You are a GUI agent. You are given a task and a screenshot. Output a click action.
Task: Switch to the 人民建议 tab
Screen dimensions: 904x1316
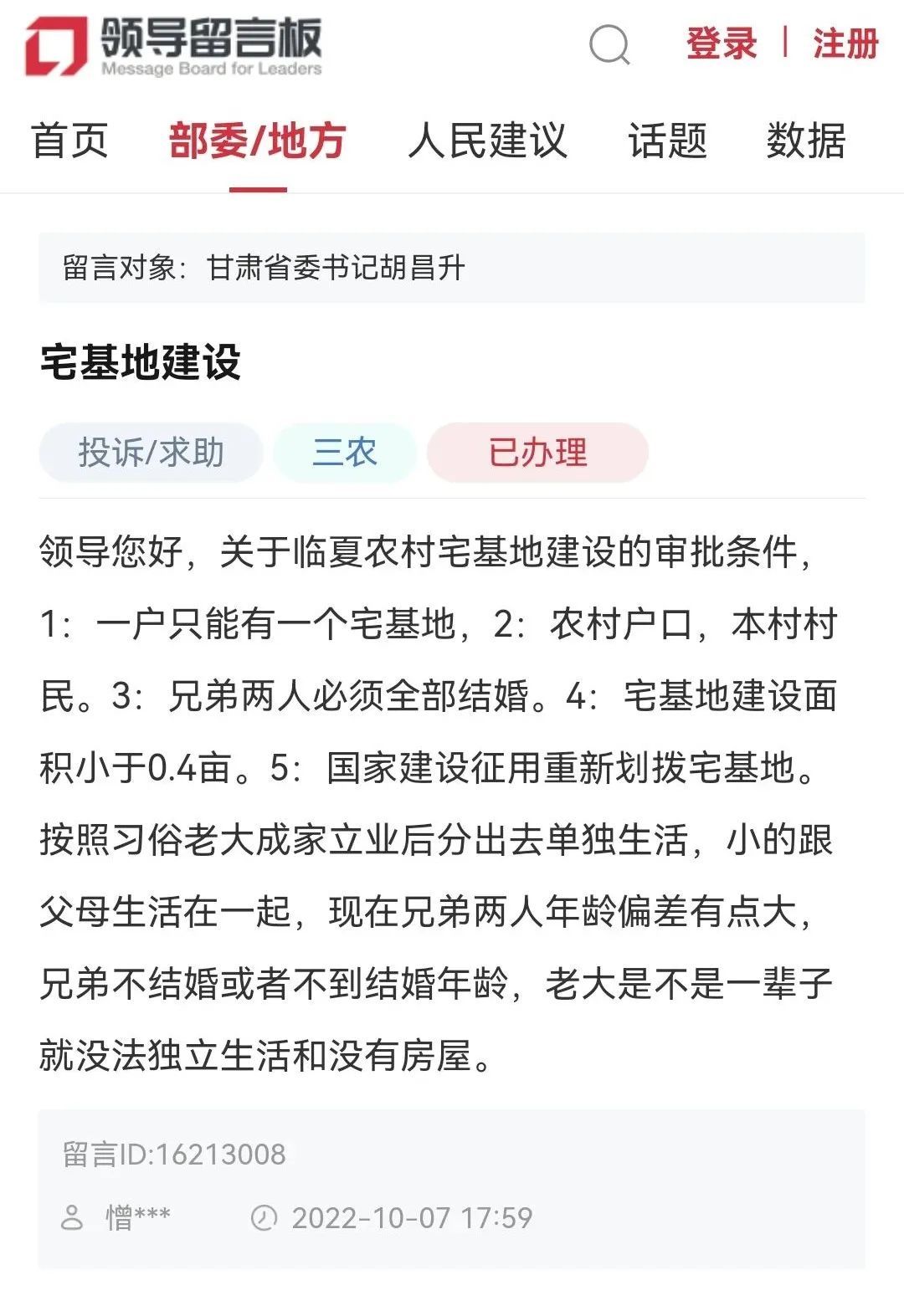[x=487, y=141]
